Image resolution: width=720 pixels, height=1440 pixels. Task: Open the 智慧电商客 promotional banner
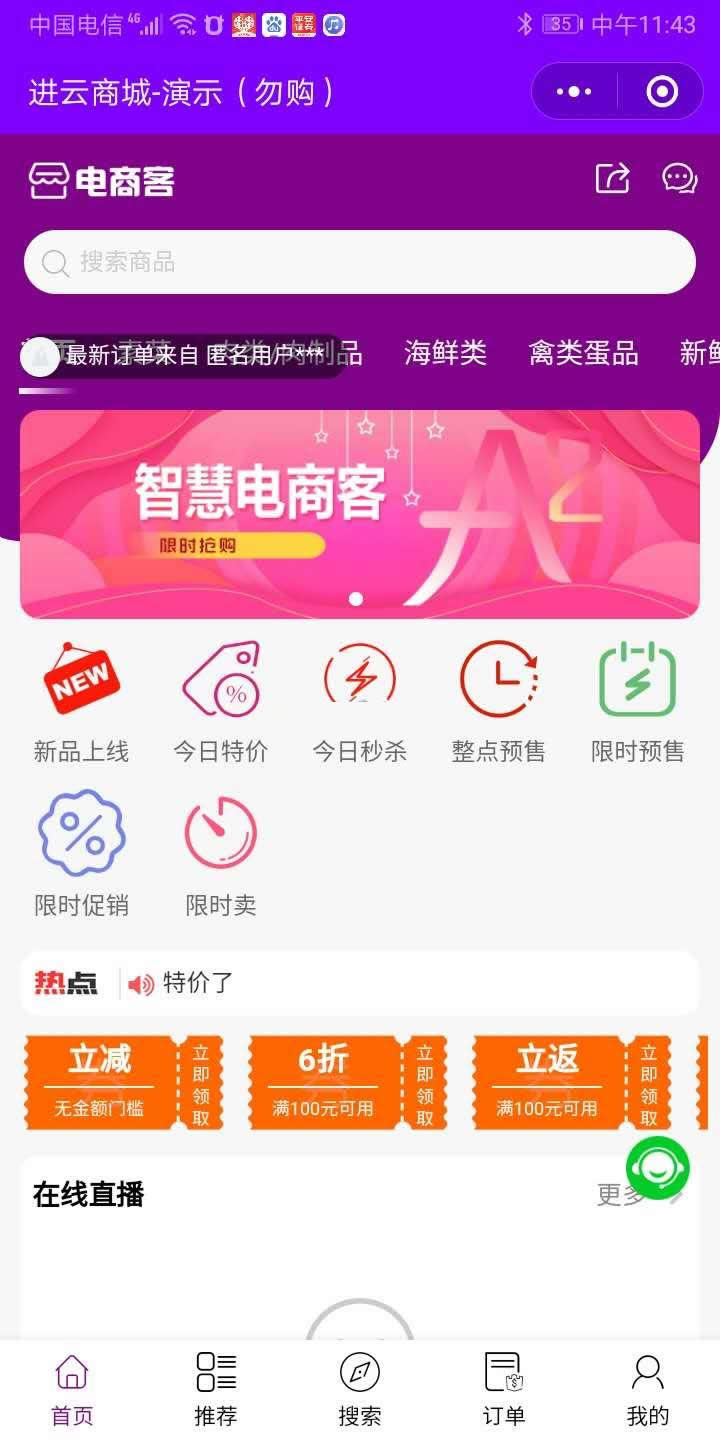click(360, 514)
